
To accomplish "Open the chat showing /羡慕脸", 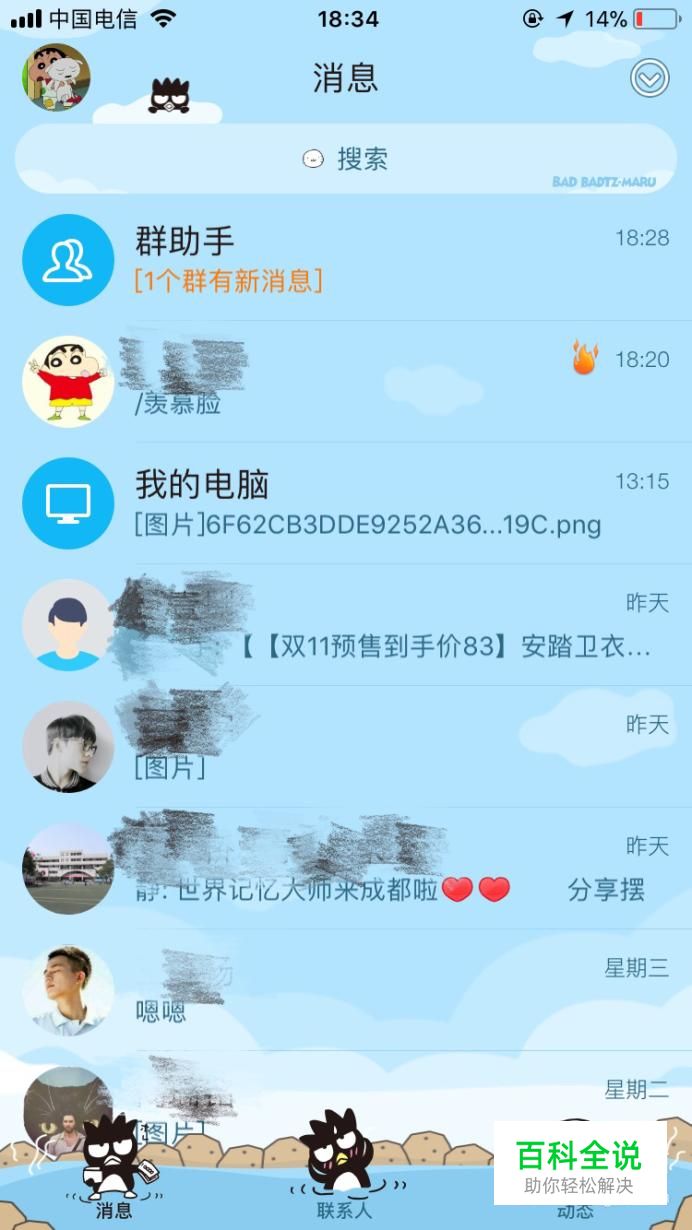I will coord(346,382).
